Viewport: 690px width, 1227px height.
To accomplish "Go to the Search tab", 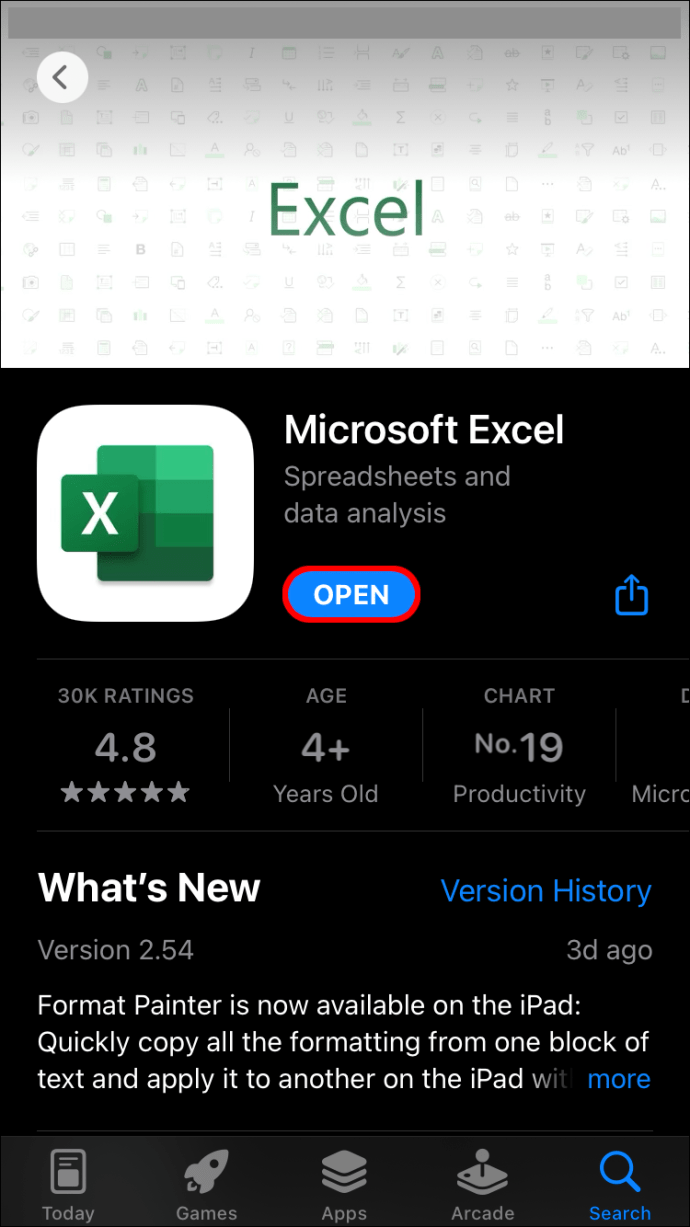I will [x=619, y=1186].
